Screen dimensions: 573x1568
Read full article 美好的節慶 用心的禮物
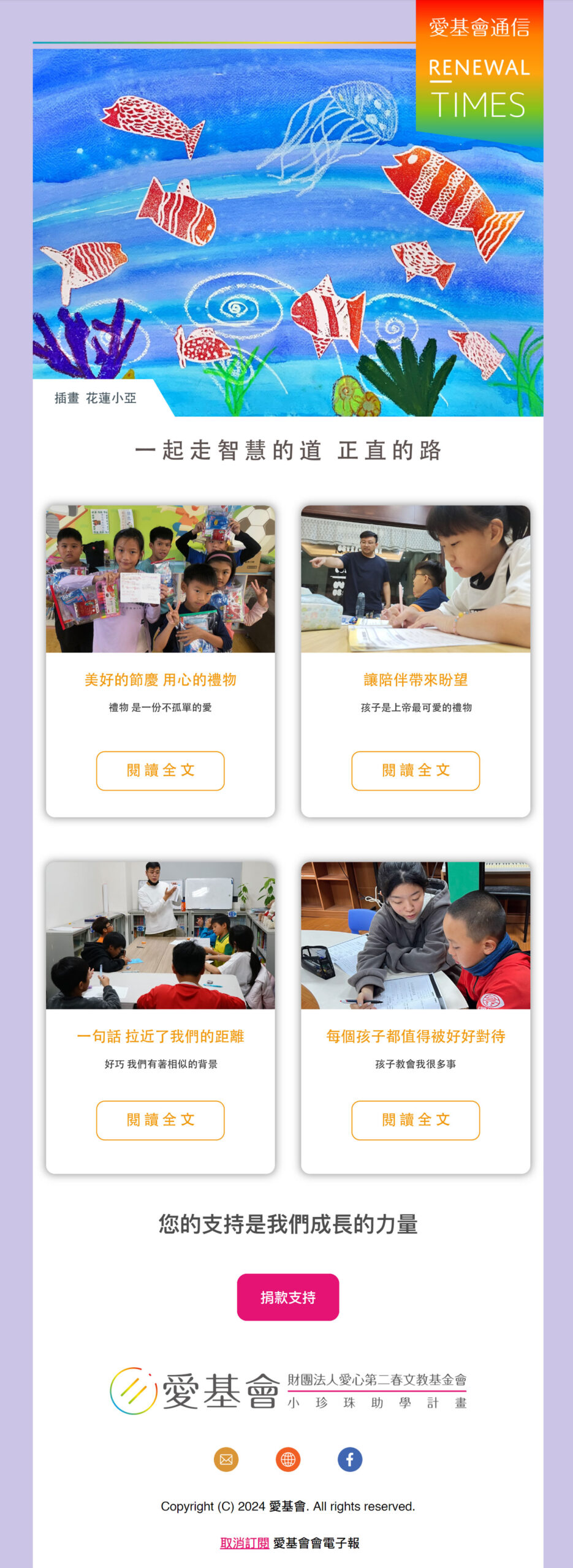[x=160, y=771]
